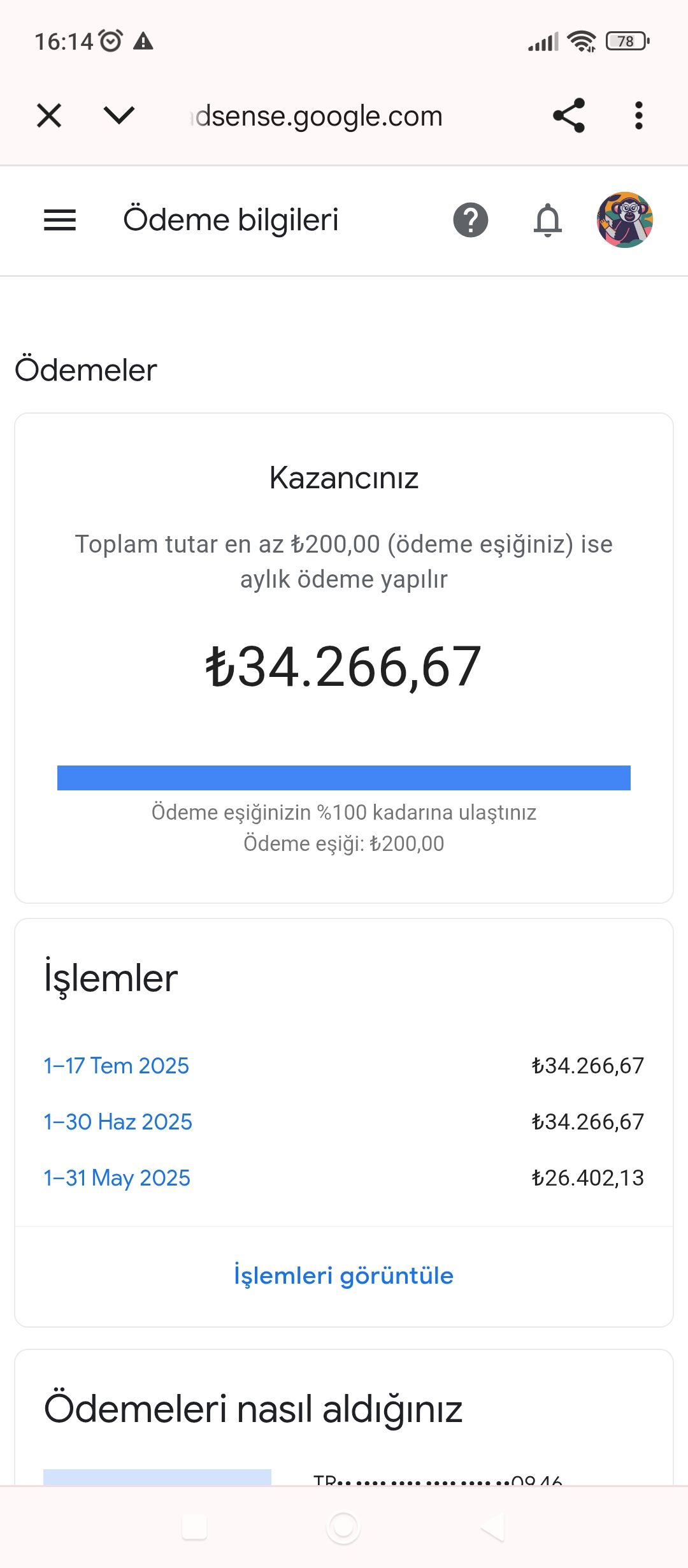Tap İşlemleri görüntüle to view transactions
The image size is (688, 1568).
click(344, 1275)
